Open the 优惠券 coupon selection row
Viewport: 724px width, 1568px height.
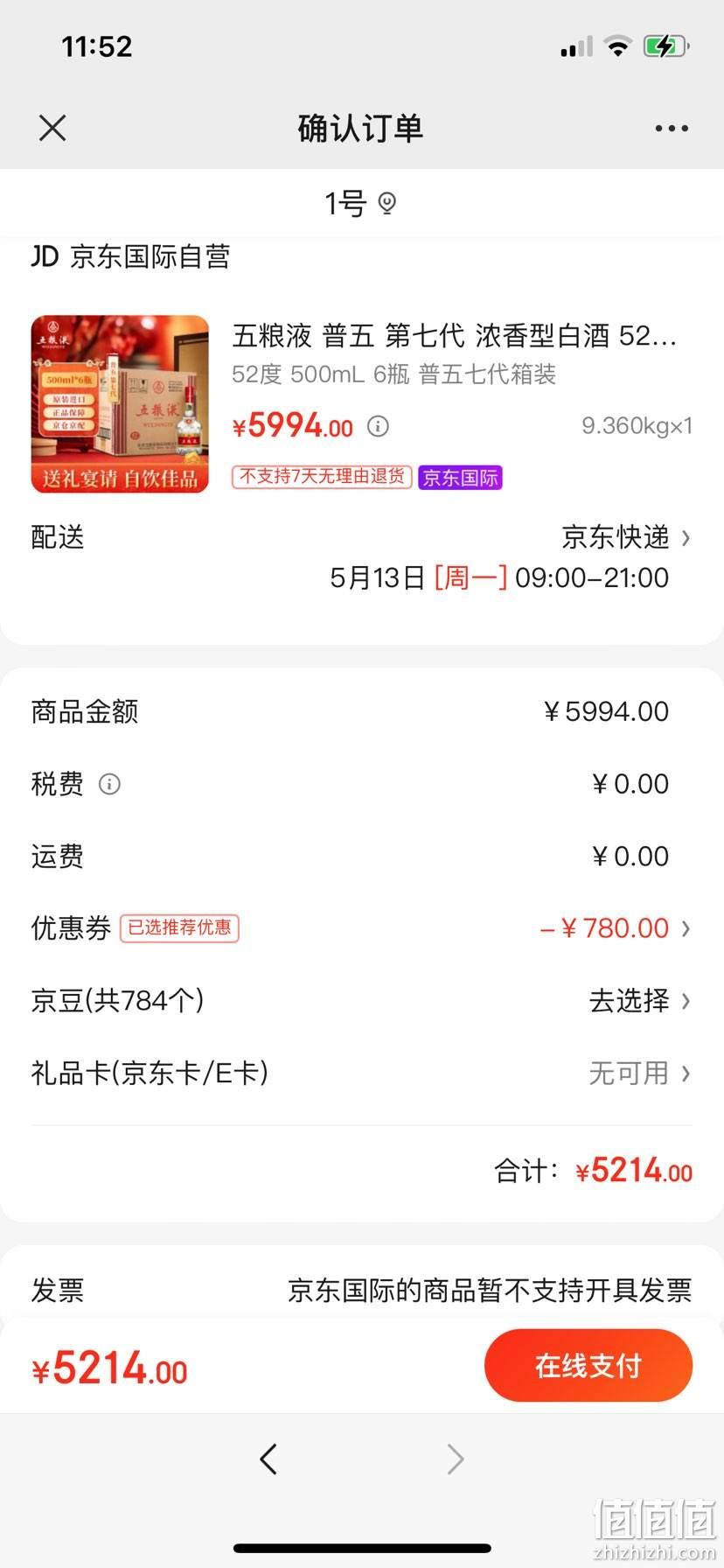tap(362, 927)
